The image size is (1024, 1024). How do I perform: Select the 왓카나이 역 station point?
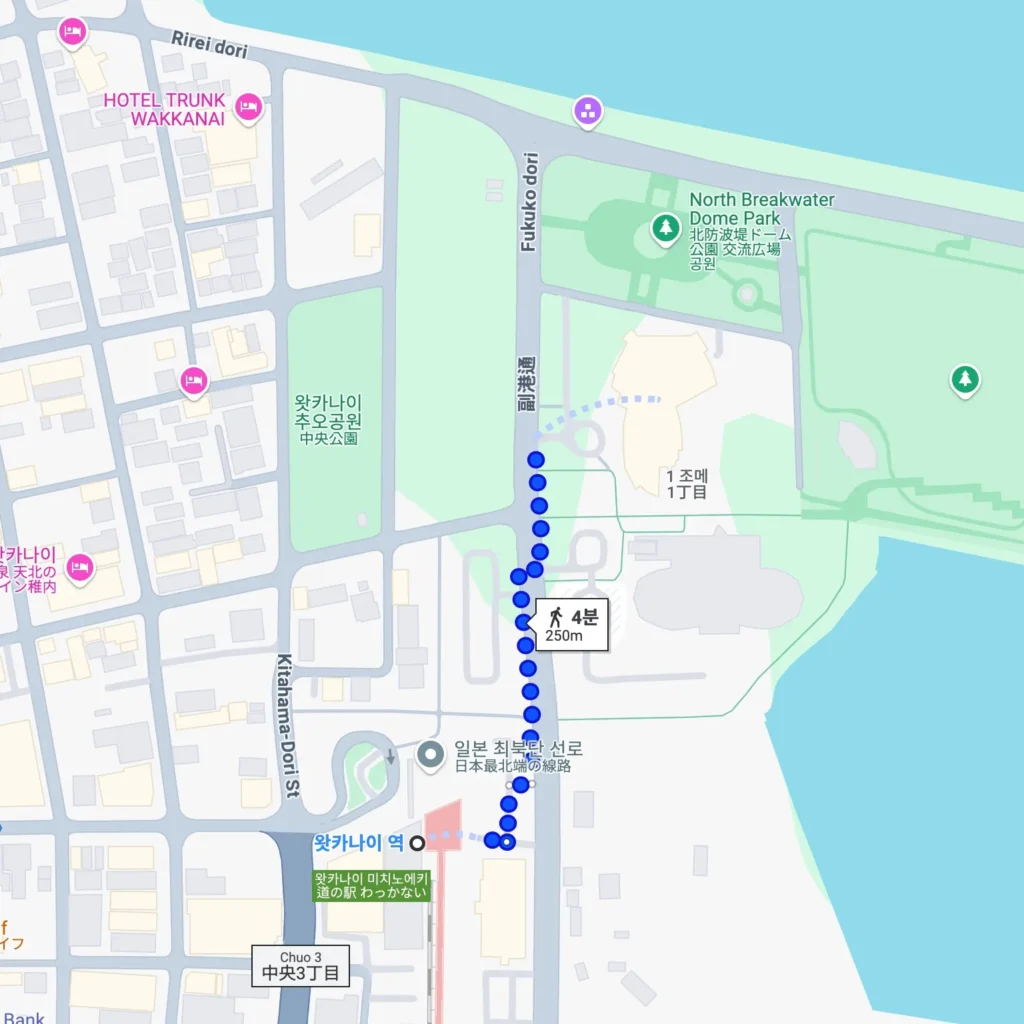pos(418,843)
